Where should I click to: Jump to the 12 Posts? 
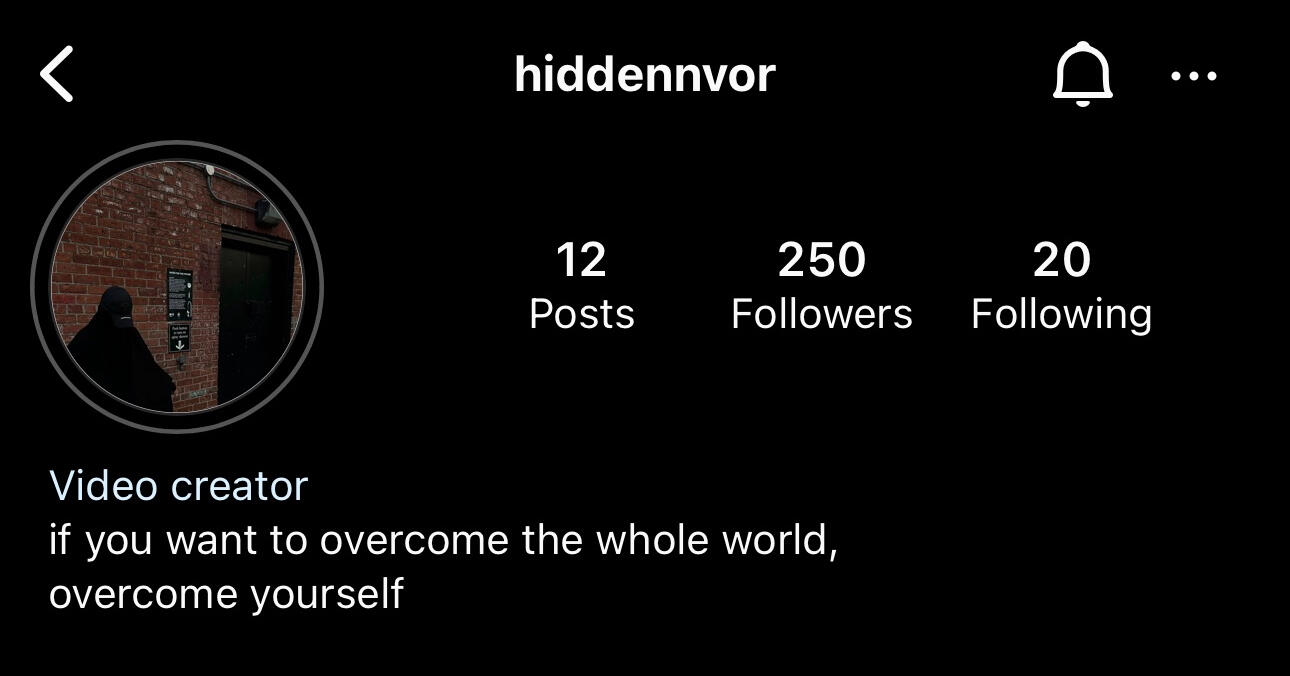(581, 286)
